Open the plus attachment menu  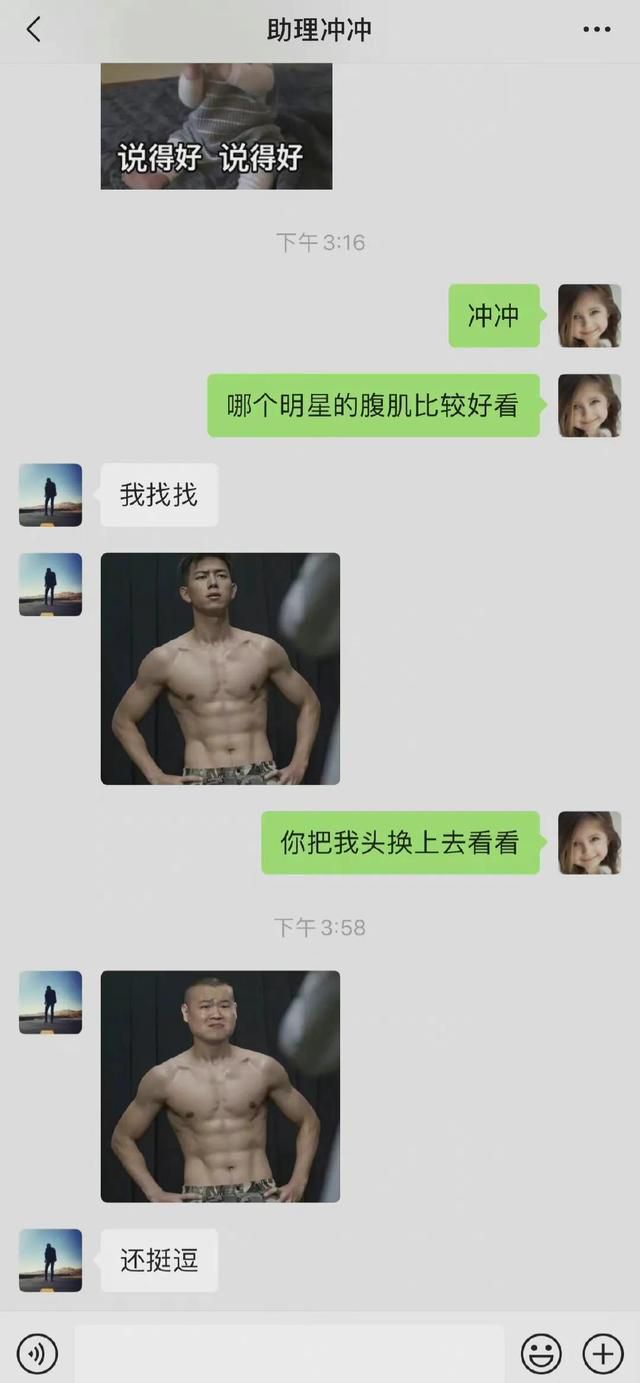coord(603,1354)
